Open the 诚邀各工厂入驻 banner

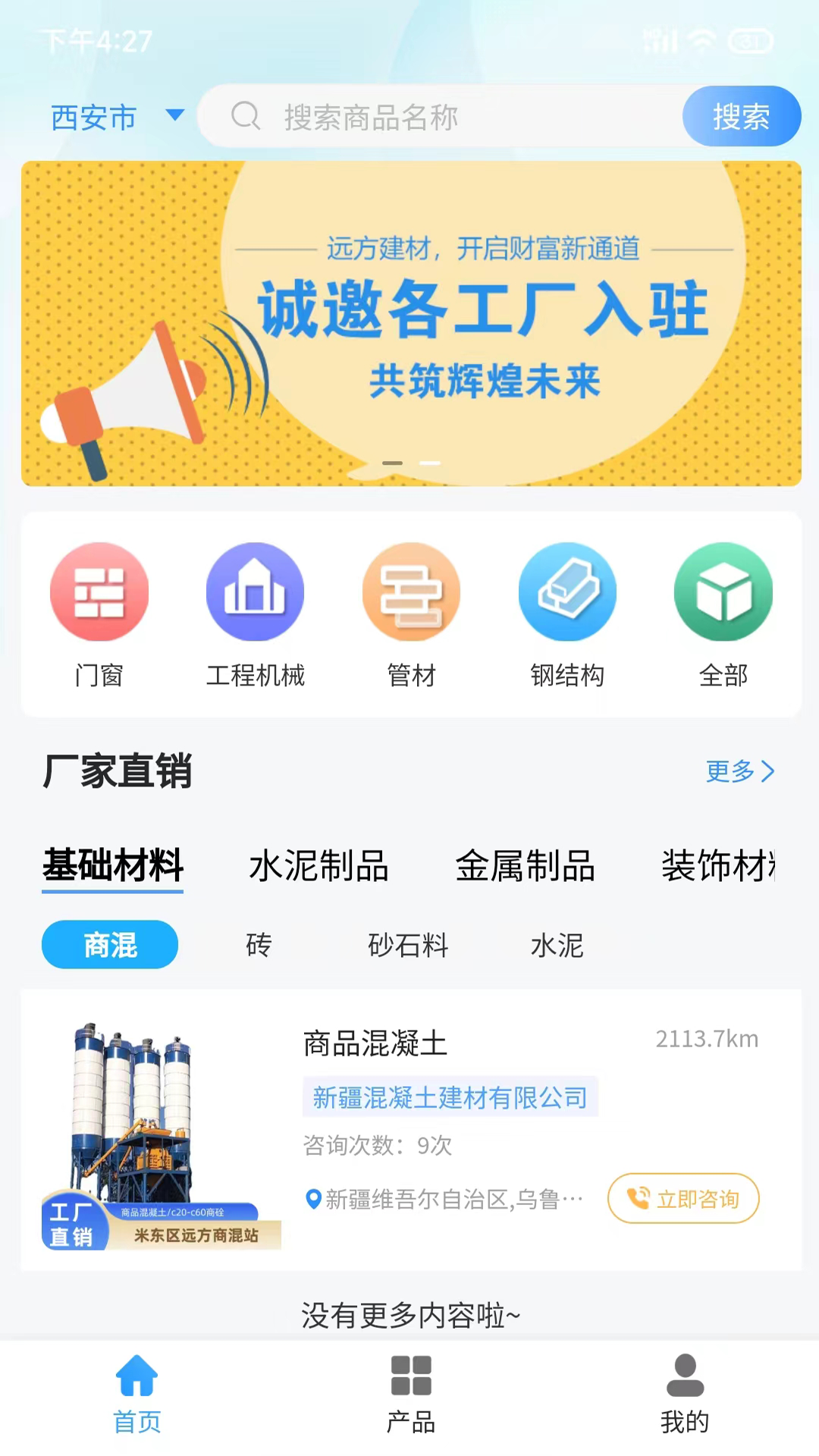click(x=411, y=323)
